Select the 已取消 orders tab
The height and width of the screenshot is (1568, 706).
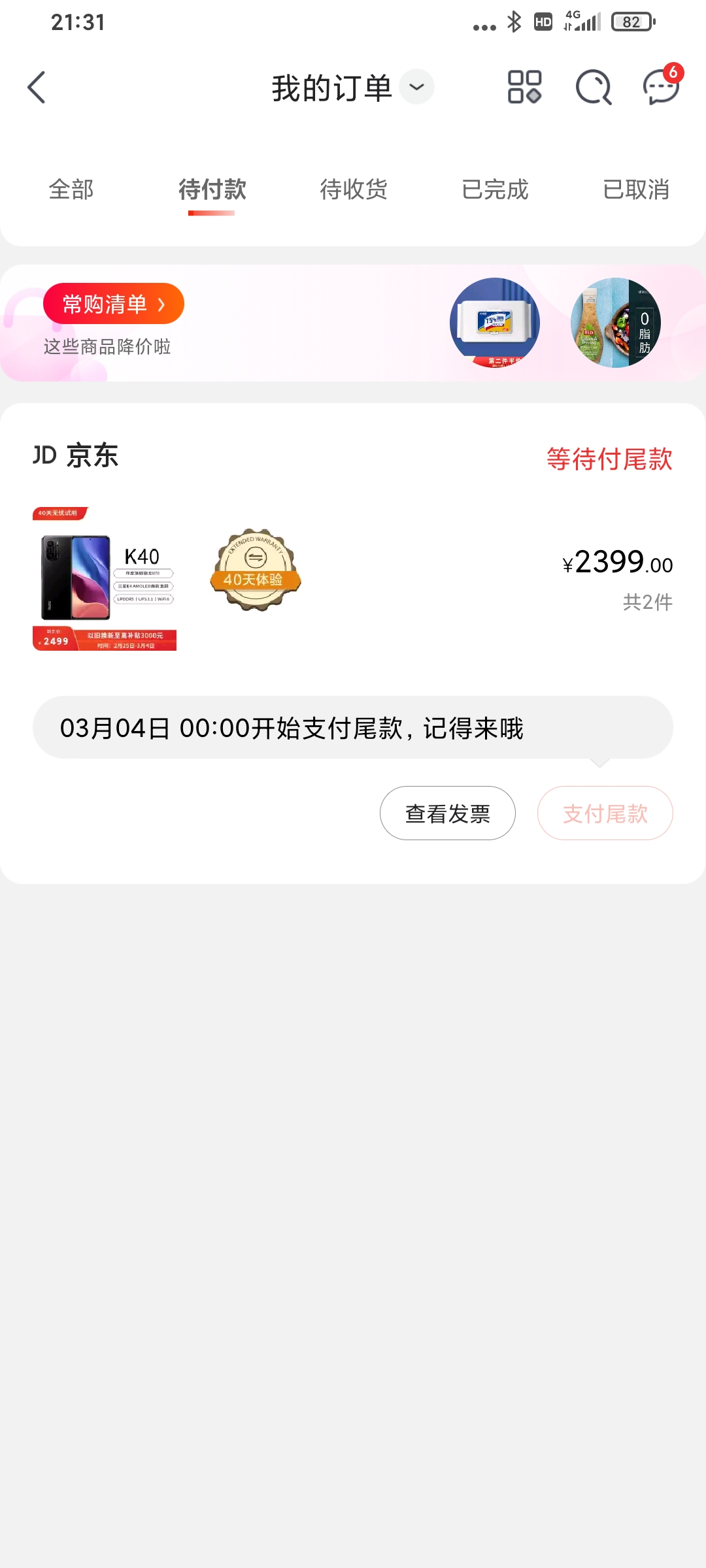point(636,190)
